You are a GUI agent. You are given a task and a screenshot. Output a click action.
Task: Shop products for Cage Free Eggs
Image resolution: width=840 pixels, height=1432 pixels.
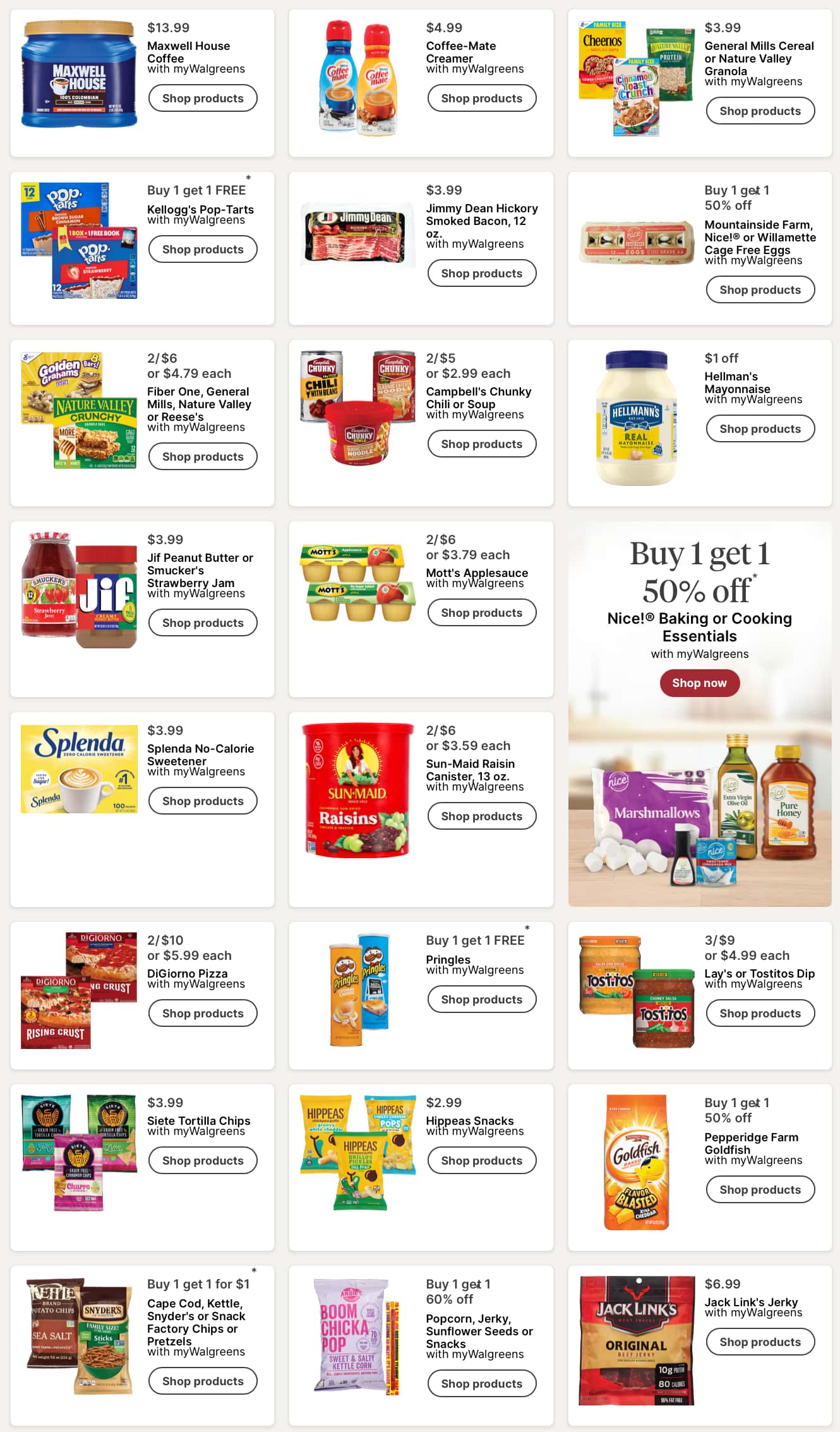[760, 290]
